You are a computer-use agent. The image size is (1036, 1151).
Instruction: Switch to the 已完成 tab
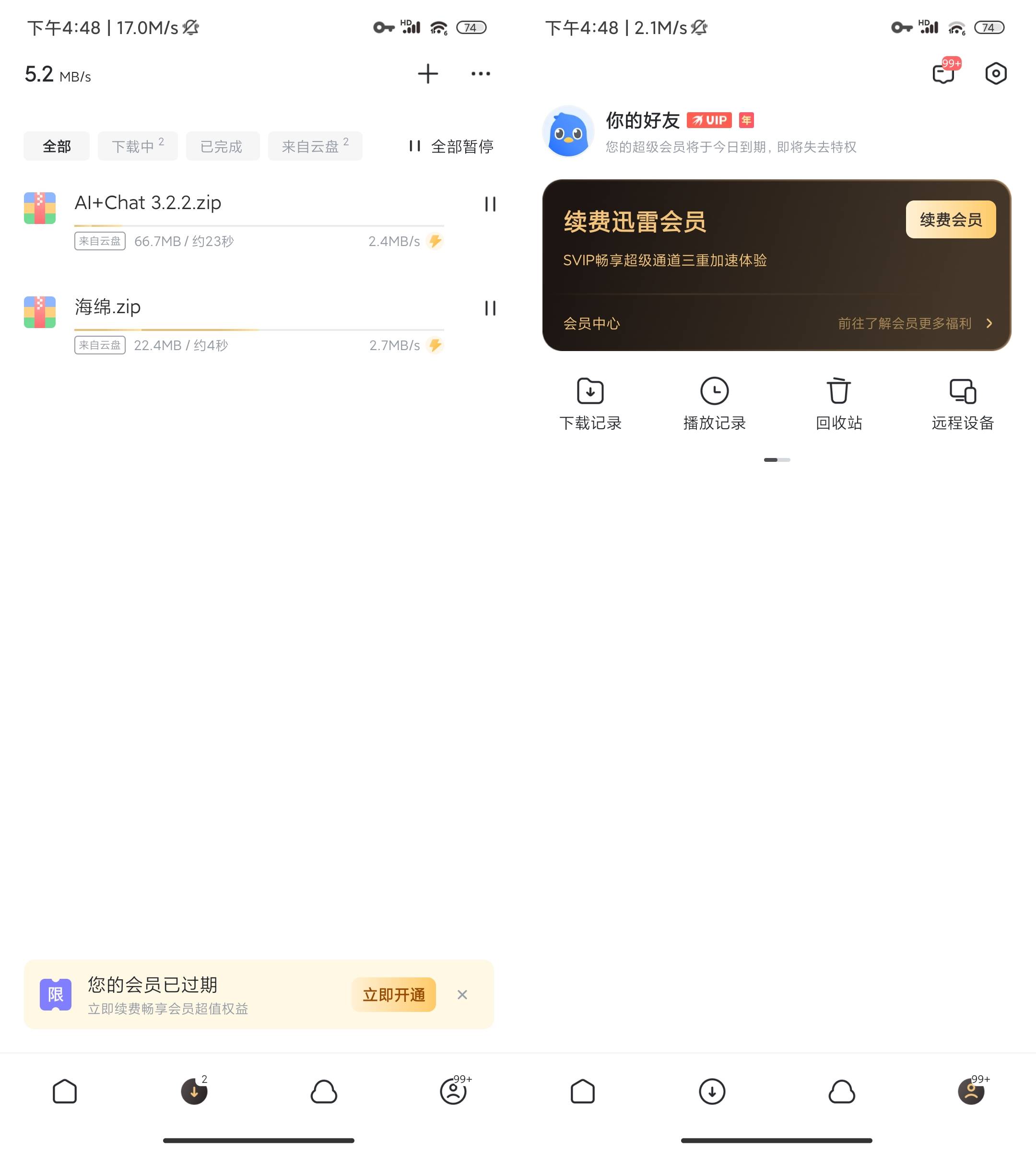coord(222,146)
